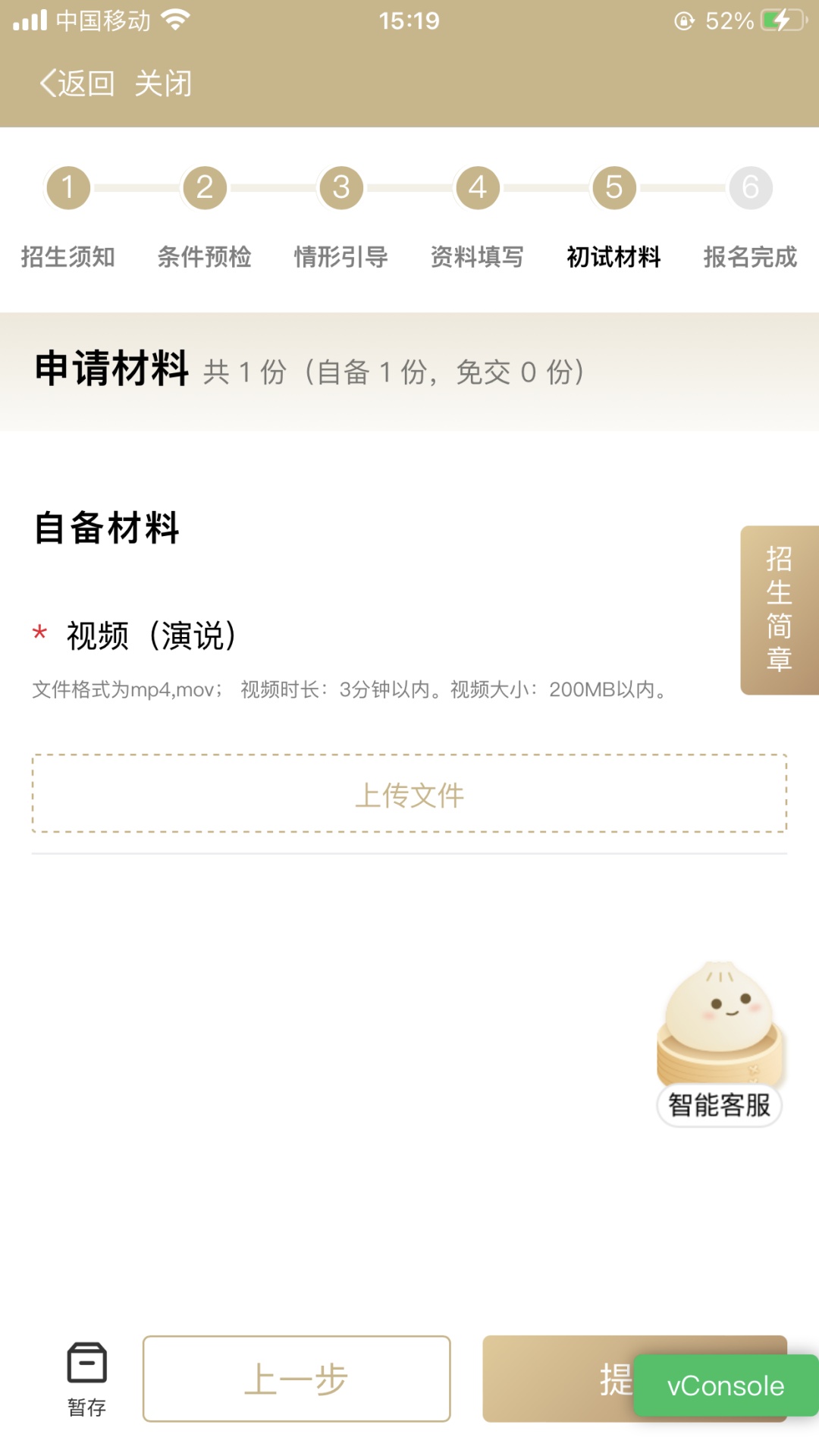Image resolution: width=819 pixels, height=1456 pixels.
Task: Jump to step 3 情形引导
Action: (341, 216)
